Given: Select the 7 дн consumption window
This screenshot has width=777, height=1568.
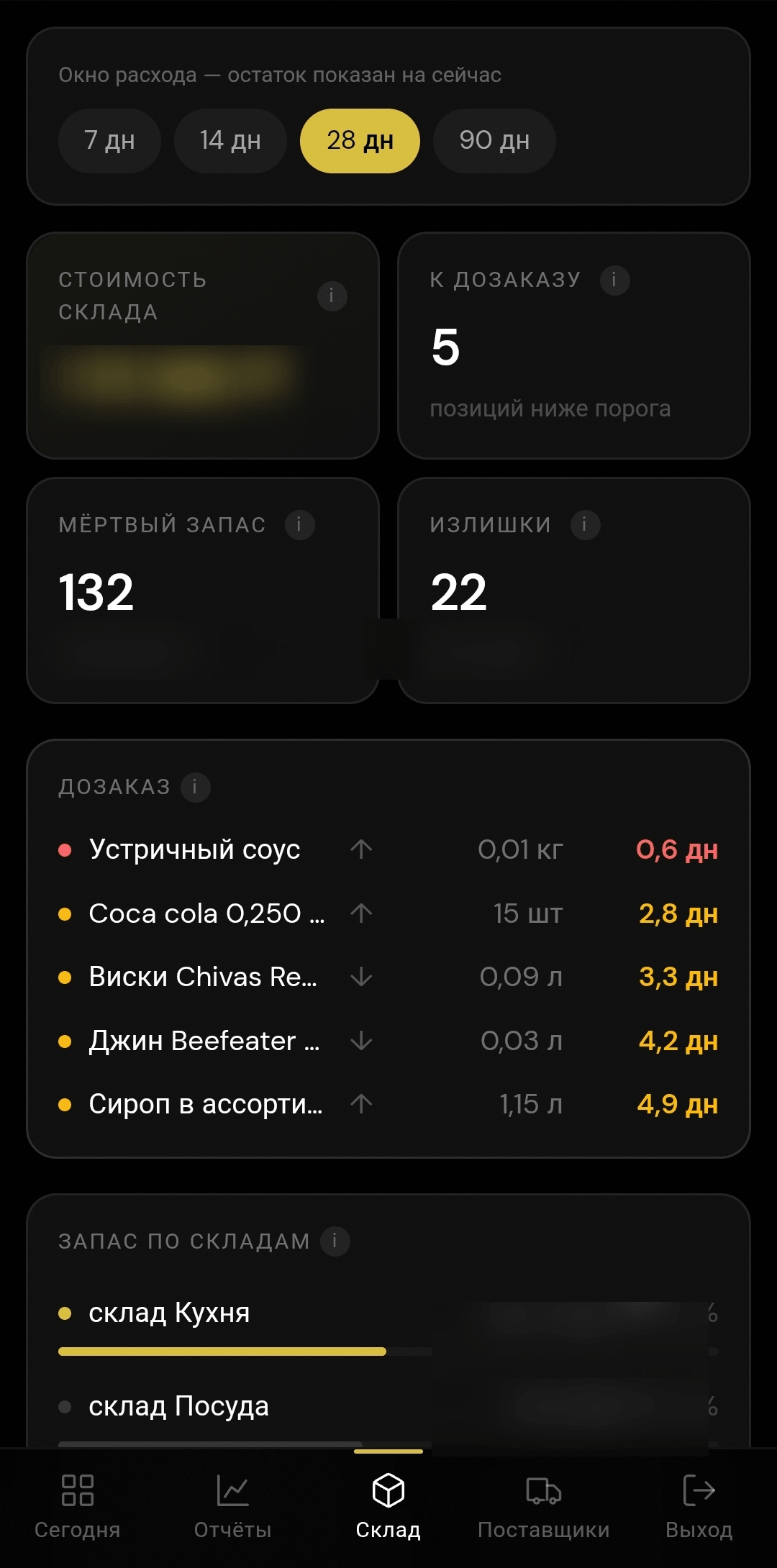Looking at the screenshot, I should (x=109, y=141).
